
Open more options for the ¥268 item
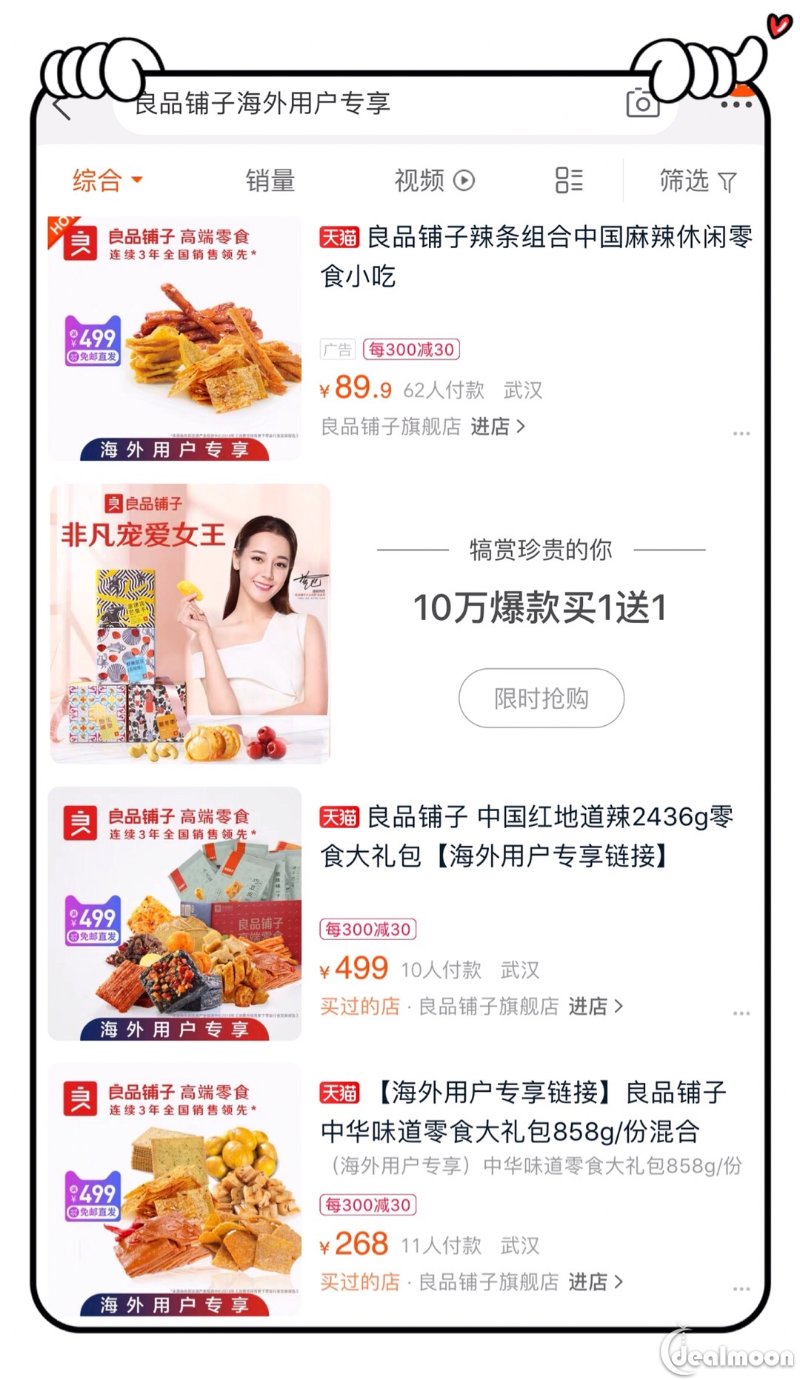pyautogui.click(x=741, y=1289)
